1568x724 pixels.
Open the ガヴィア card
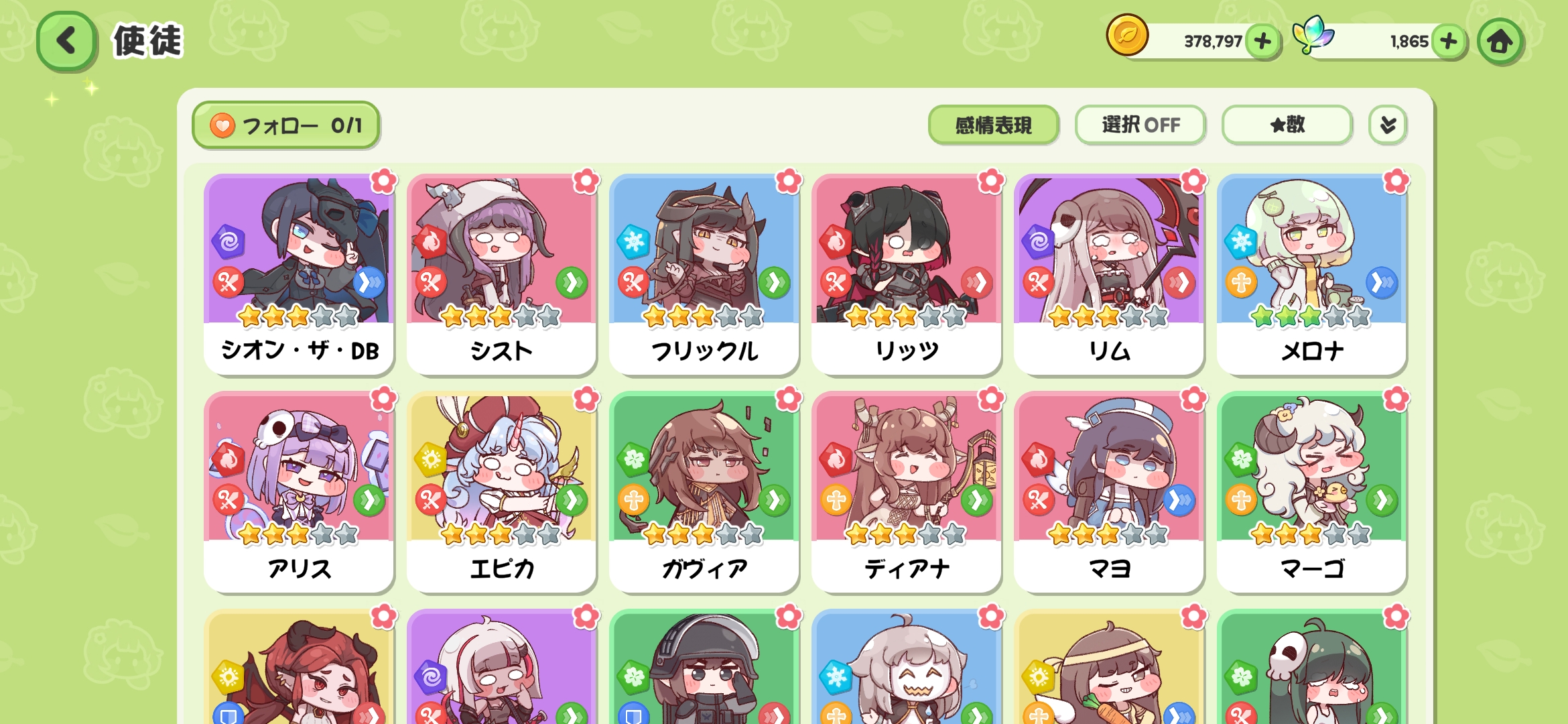704,492
